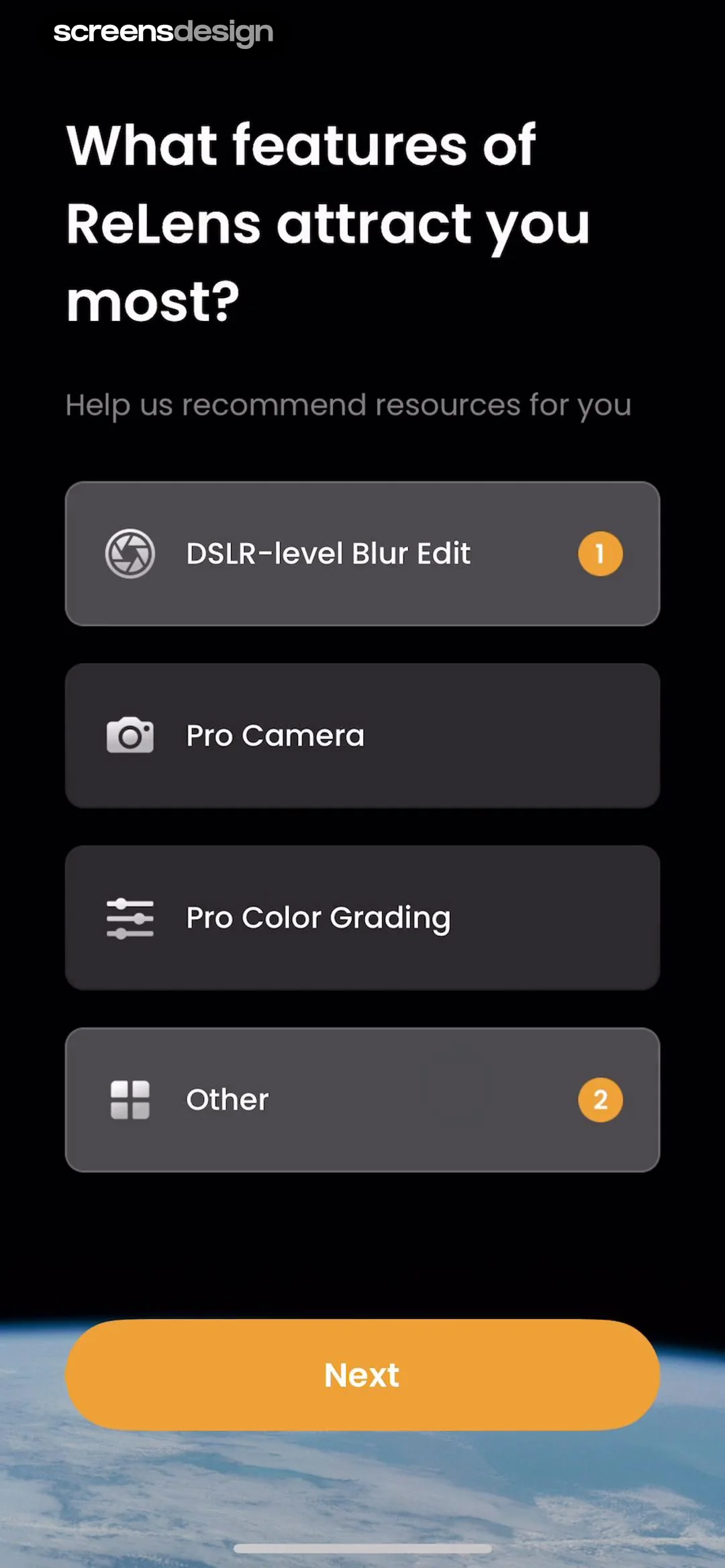The width and height of the screenshot is (725, 1568).
Task: Deselect the DSLR-level Blur Edit option
Action: pos(362,553)
